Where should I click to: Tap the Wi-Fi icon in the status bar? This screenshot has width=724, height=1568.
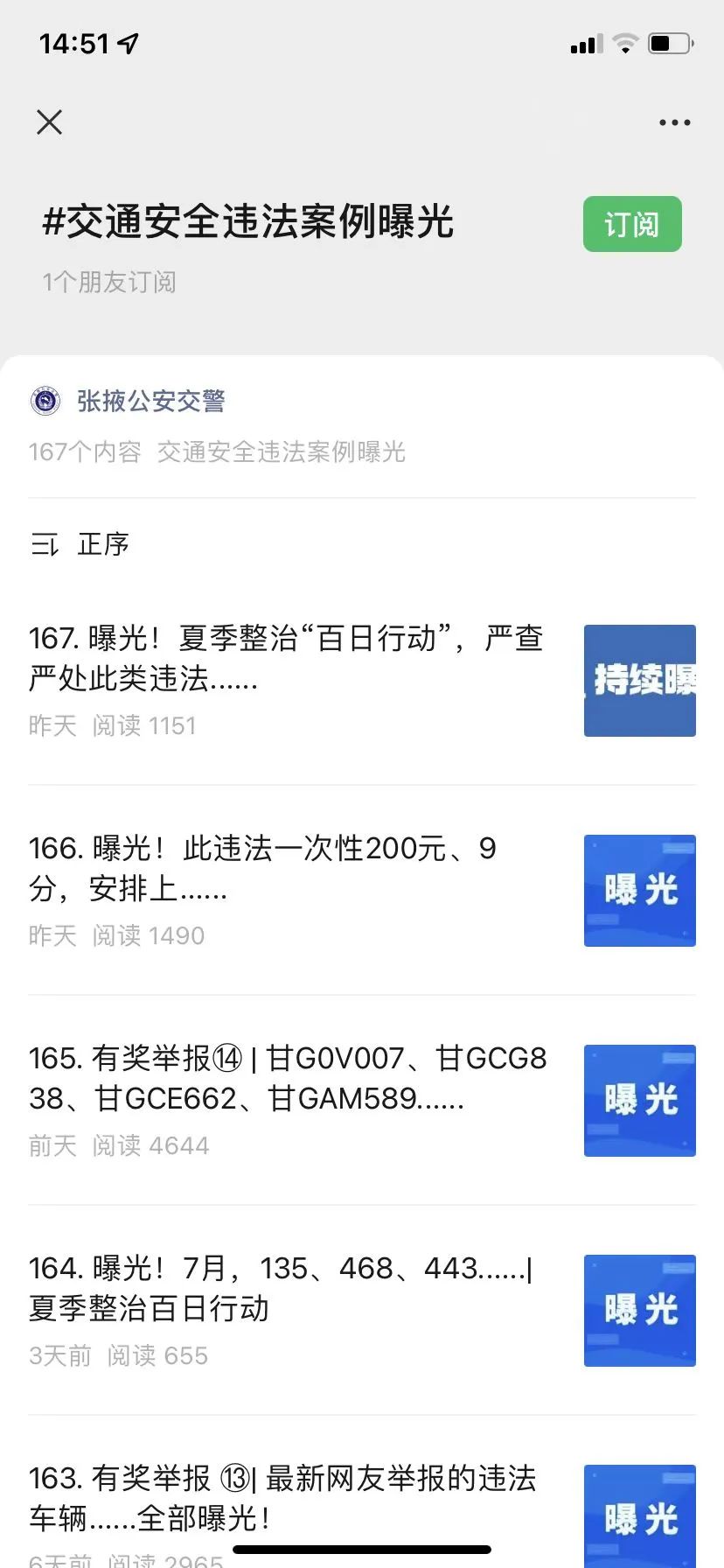(624, 42)
